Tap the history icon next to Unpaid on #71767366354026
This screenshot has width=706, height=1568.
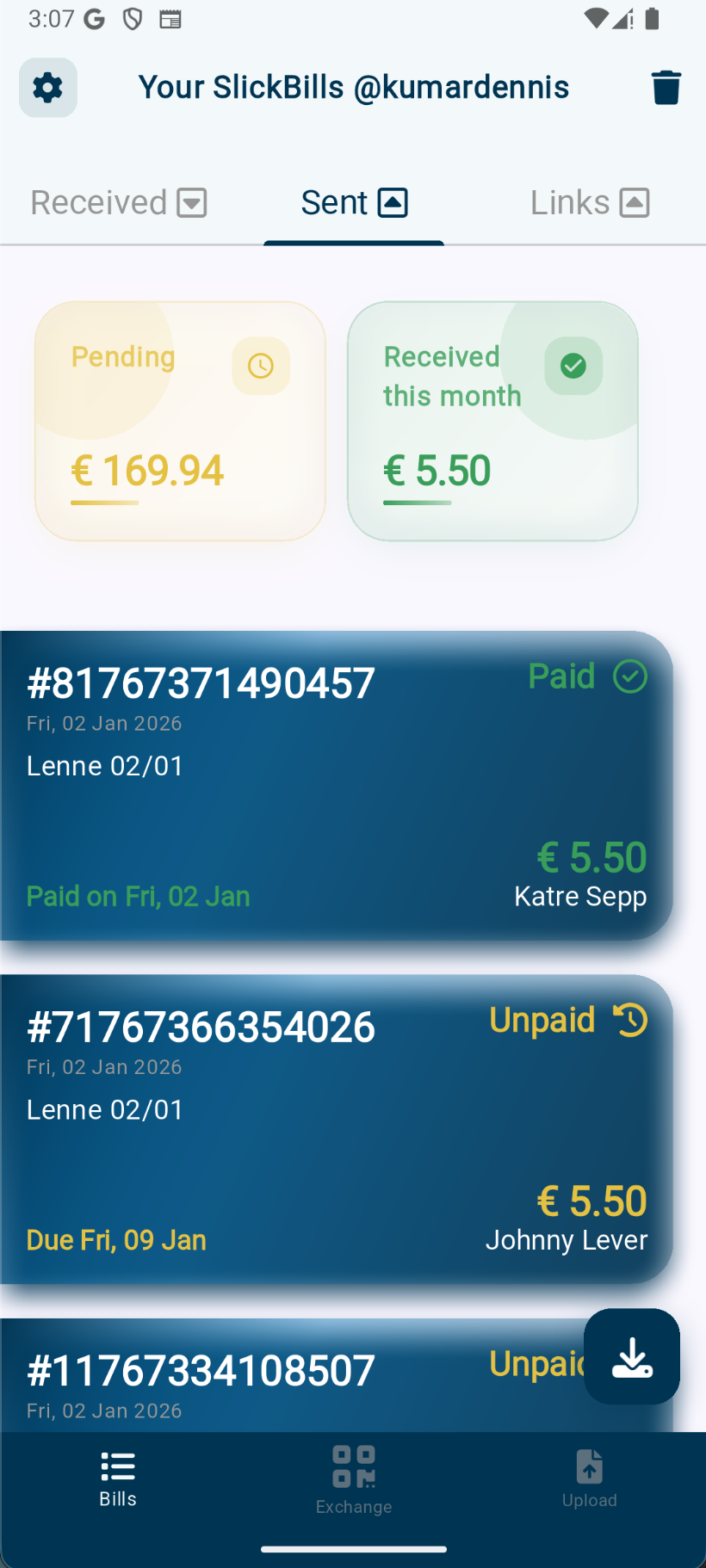point(631,1020)
